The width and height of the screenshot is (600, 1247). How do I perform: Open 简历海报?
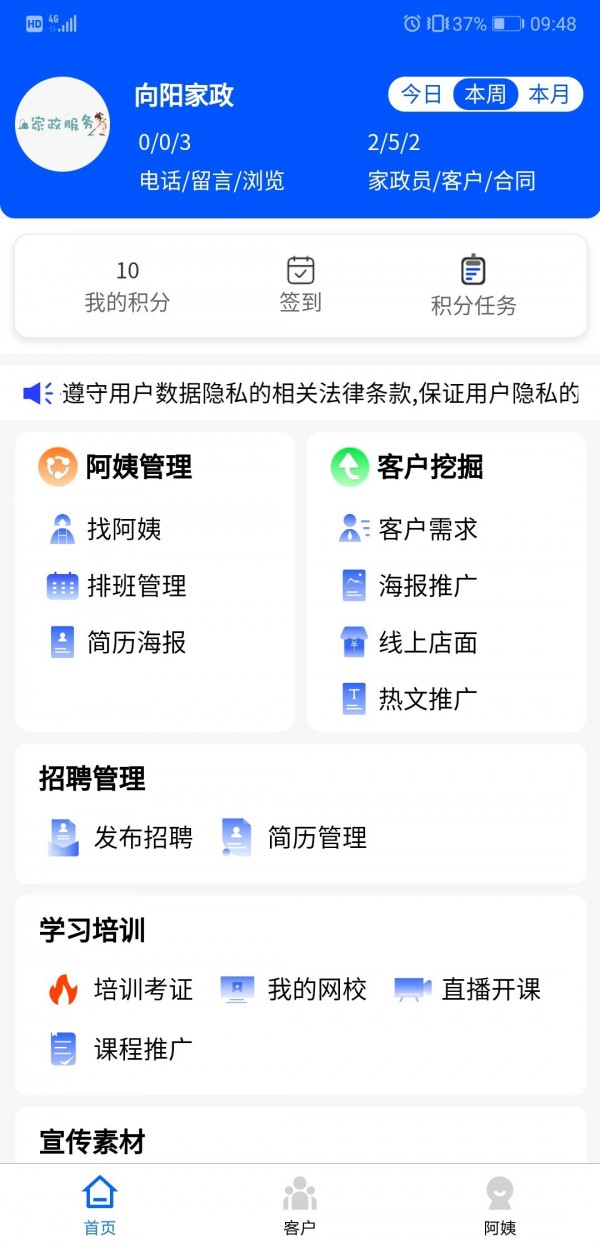click(x=117, y=642)
